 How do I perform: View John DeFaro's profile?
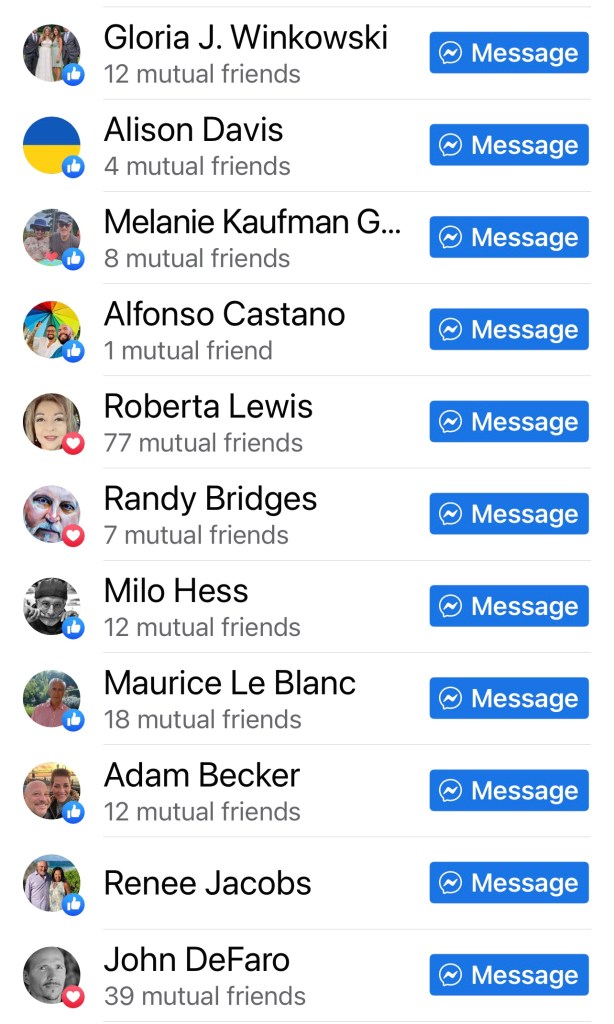pos(196,960)
